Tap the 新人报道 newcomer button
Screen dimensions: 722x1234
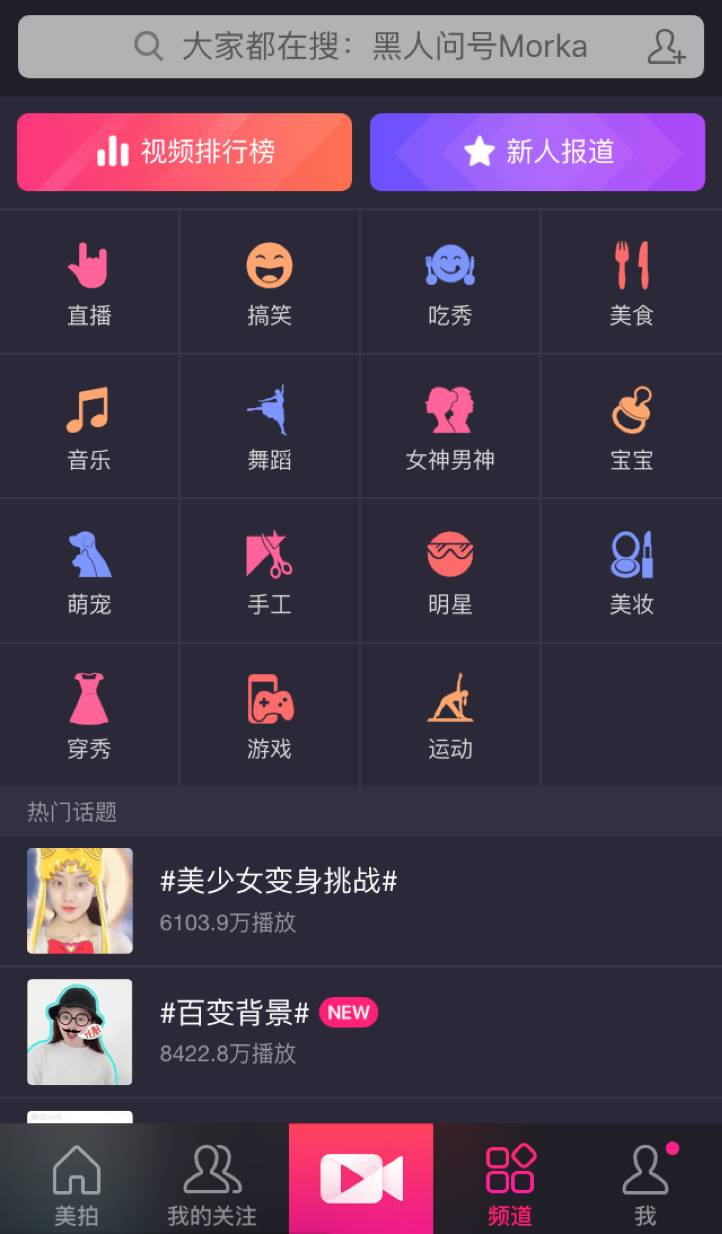pyautogui.click(x=537, y=152)
